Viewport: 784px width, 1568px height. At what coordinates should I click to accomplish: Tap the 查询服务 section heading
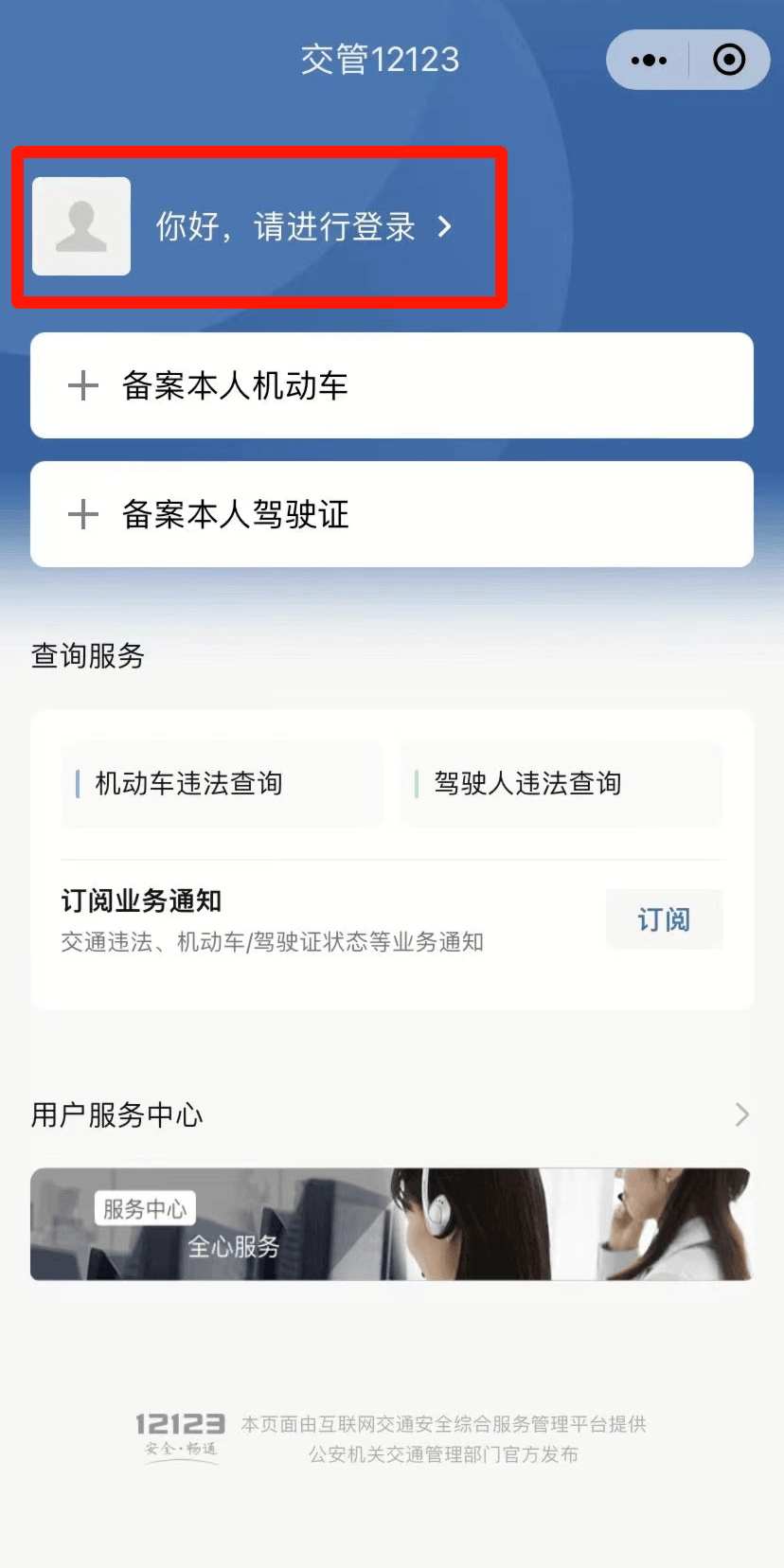86,656
